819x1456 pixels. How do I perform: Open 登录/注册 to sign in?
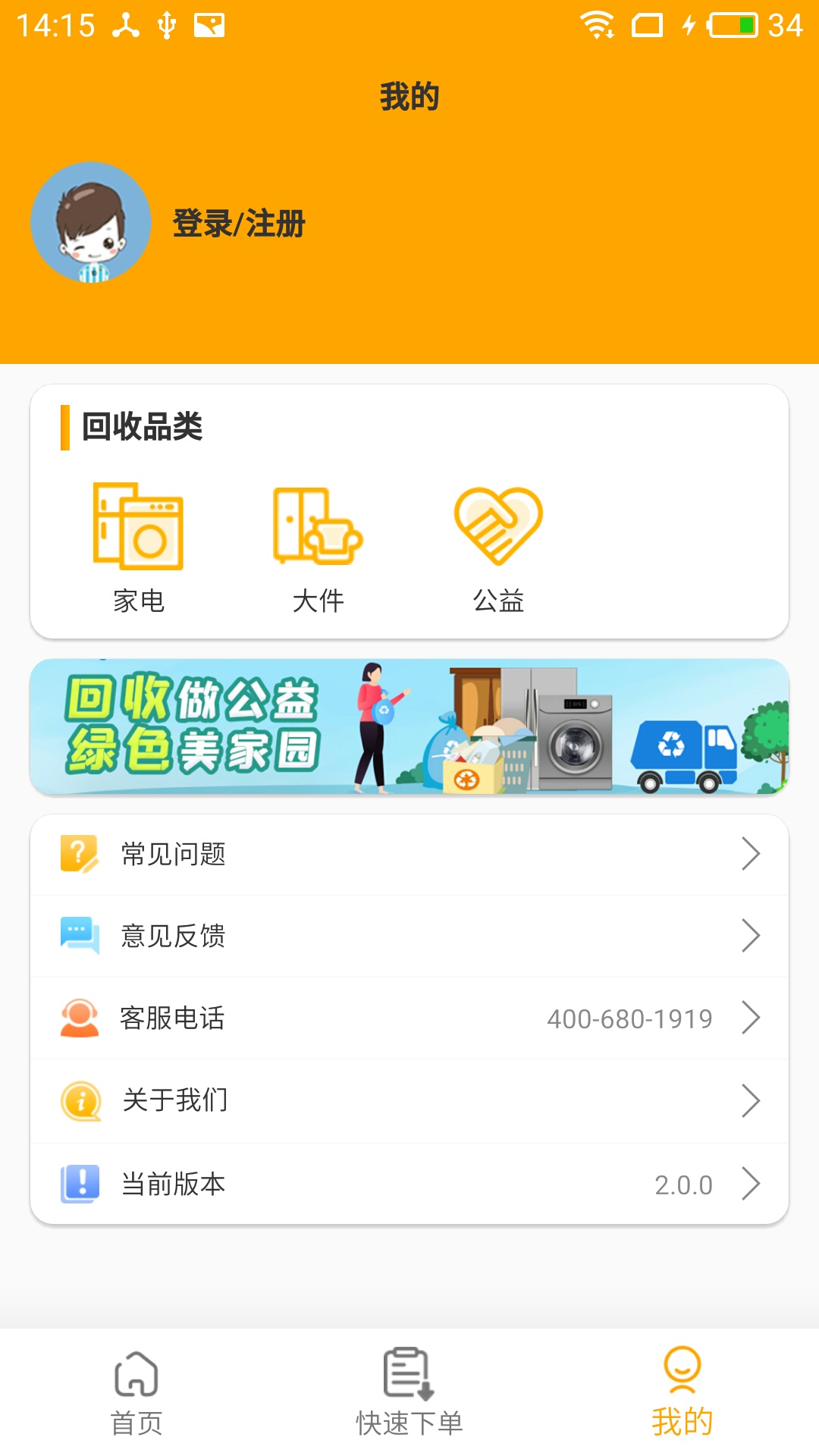pyautogui.click(x=237, y=224)
